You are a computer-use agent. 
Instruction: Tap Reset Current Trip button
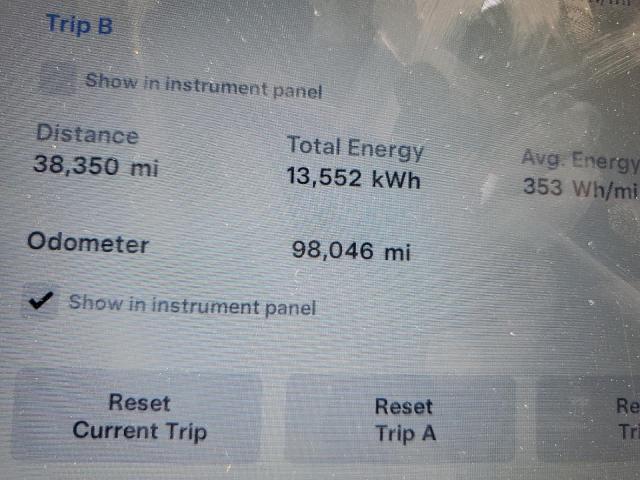139,417
